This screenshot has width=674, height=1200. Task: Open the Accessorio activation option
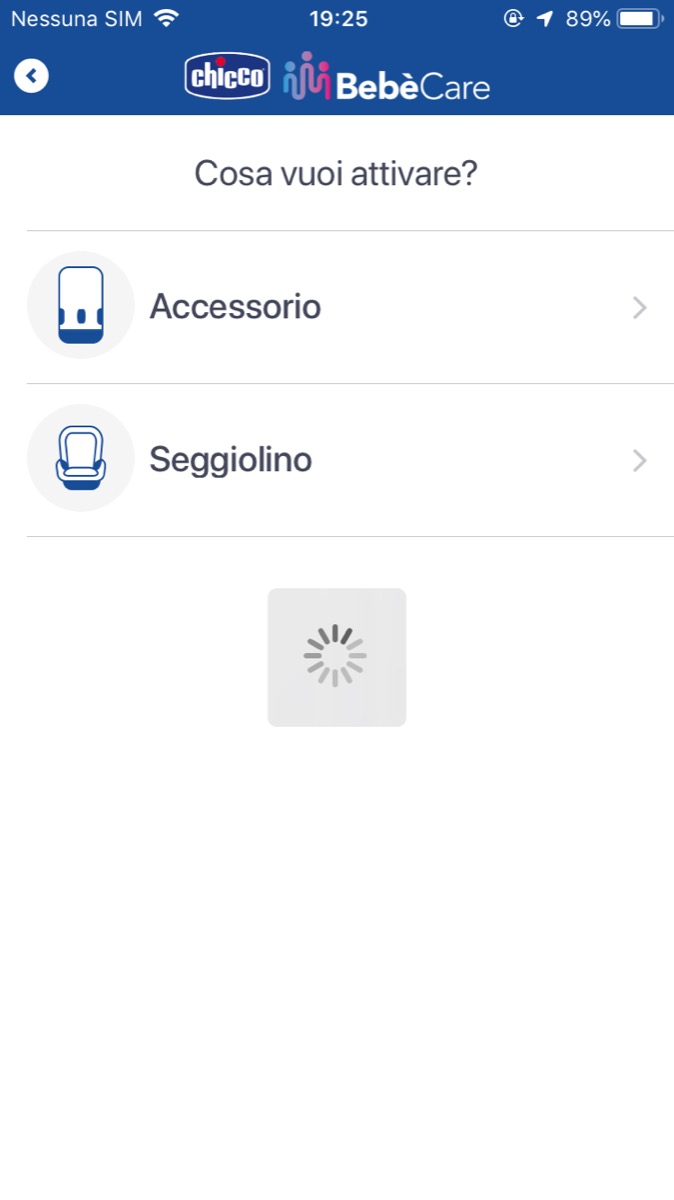coord(337,307)
